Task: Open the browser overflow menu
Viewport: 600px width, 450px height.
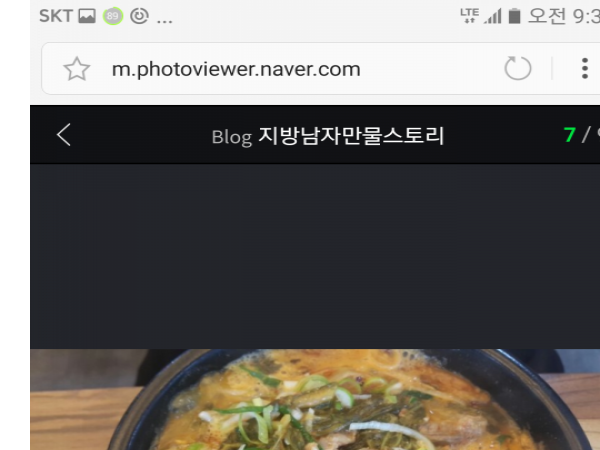Action: [x=585, y=69]
